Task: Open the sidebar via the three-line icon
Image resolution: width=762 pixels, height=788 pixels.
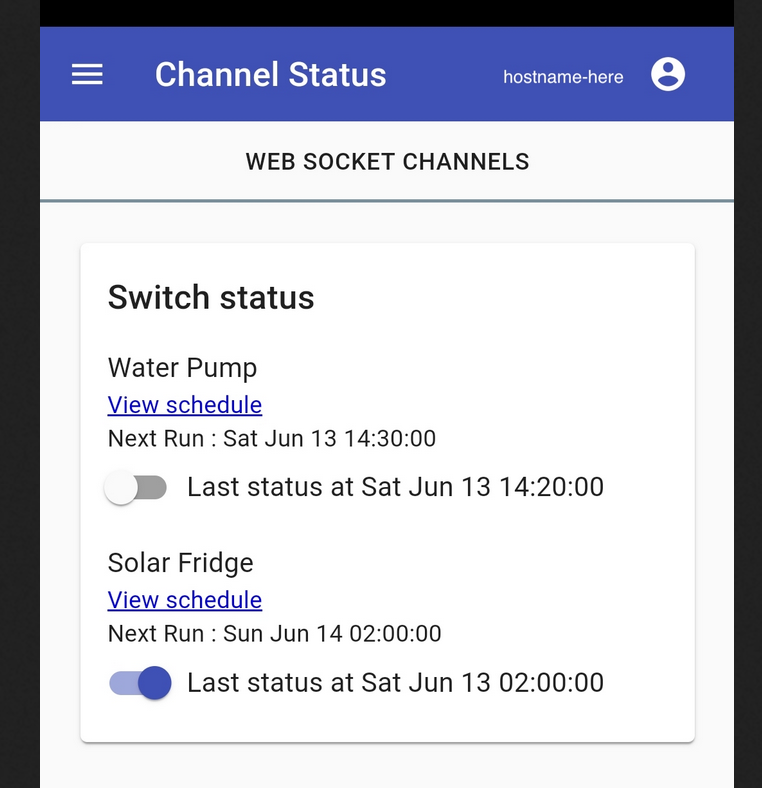Action: point(87,74)
